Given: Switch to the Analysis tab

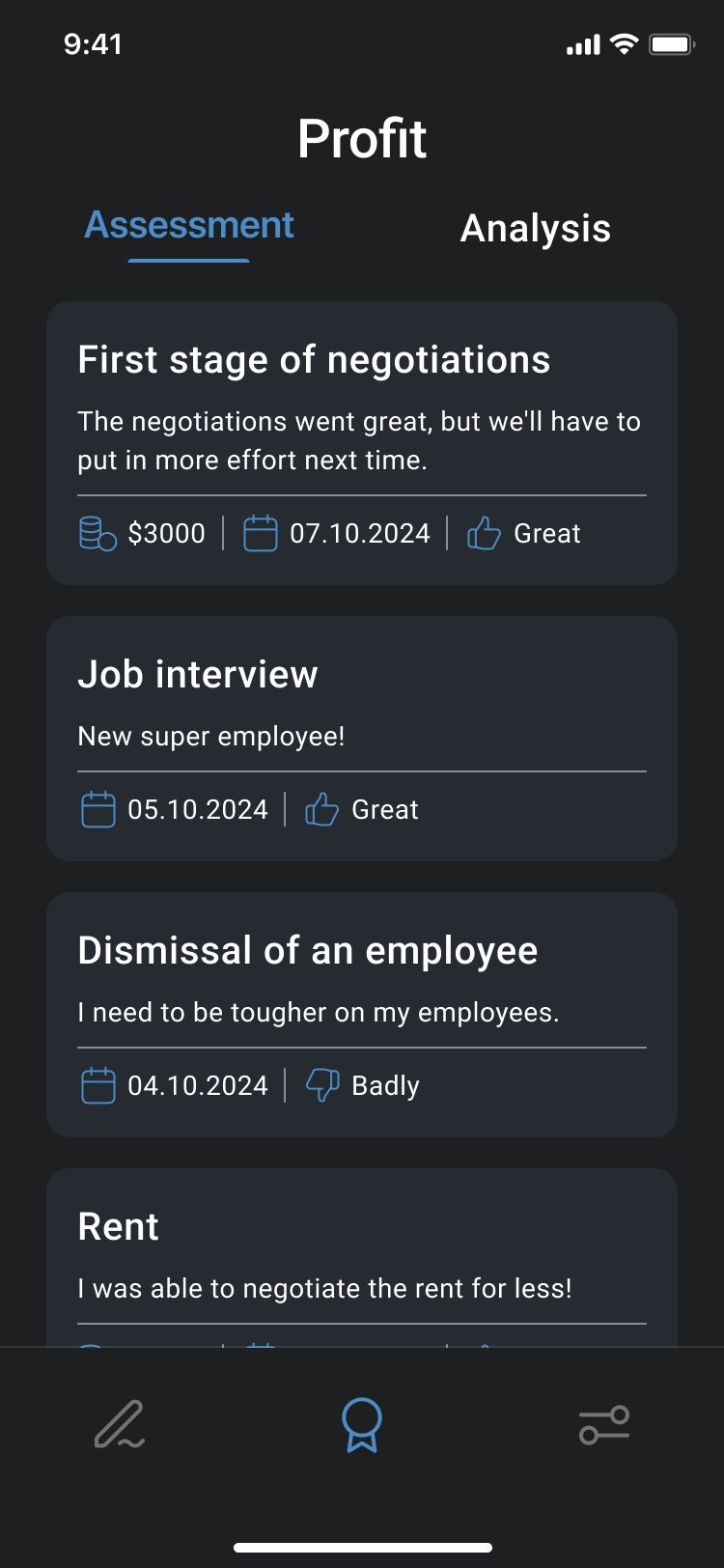Looking at the screenshot, I should [536, 229].
